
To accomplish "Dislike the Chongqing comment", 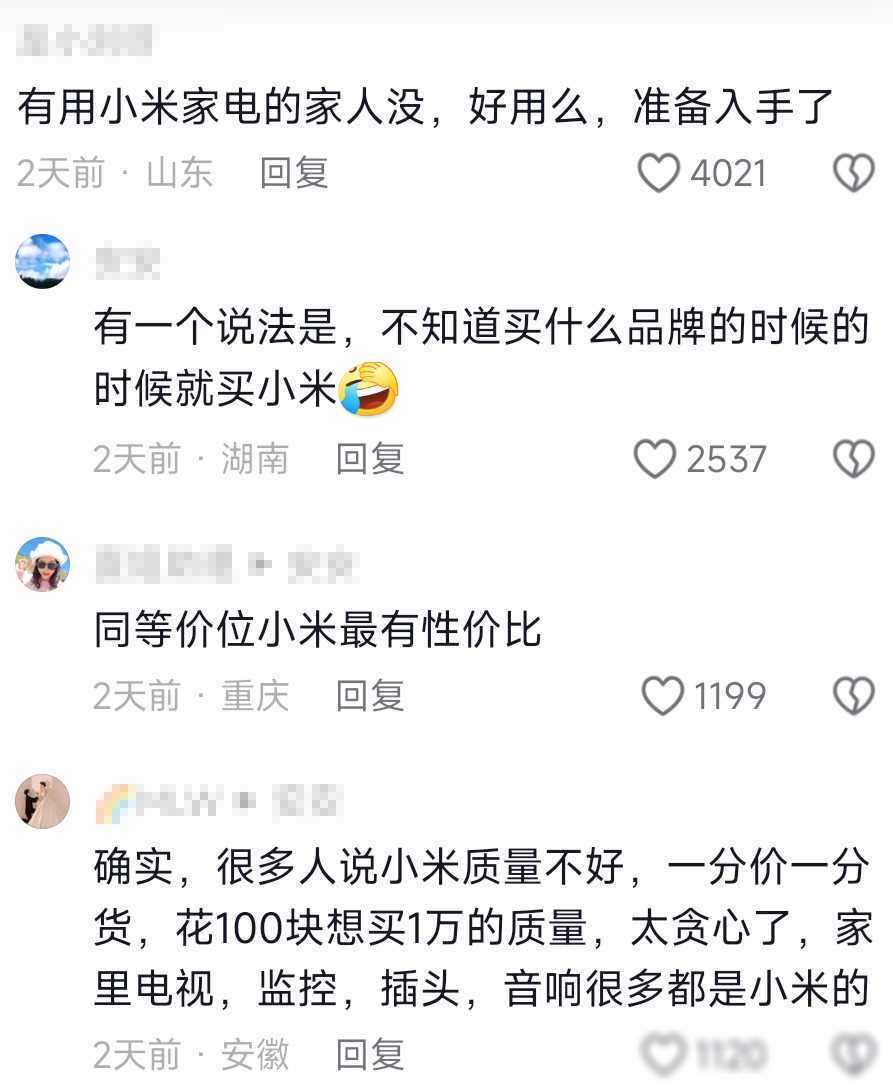I will coord(853,696).
